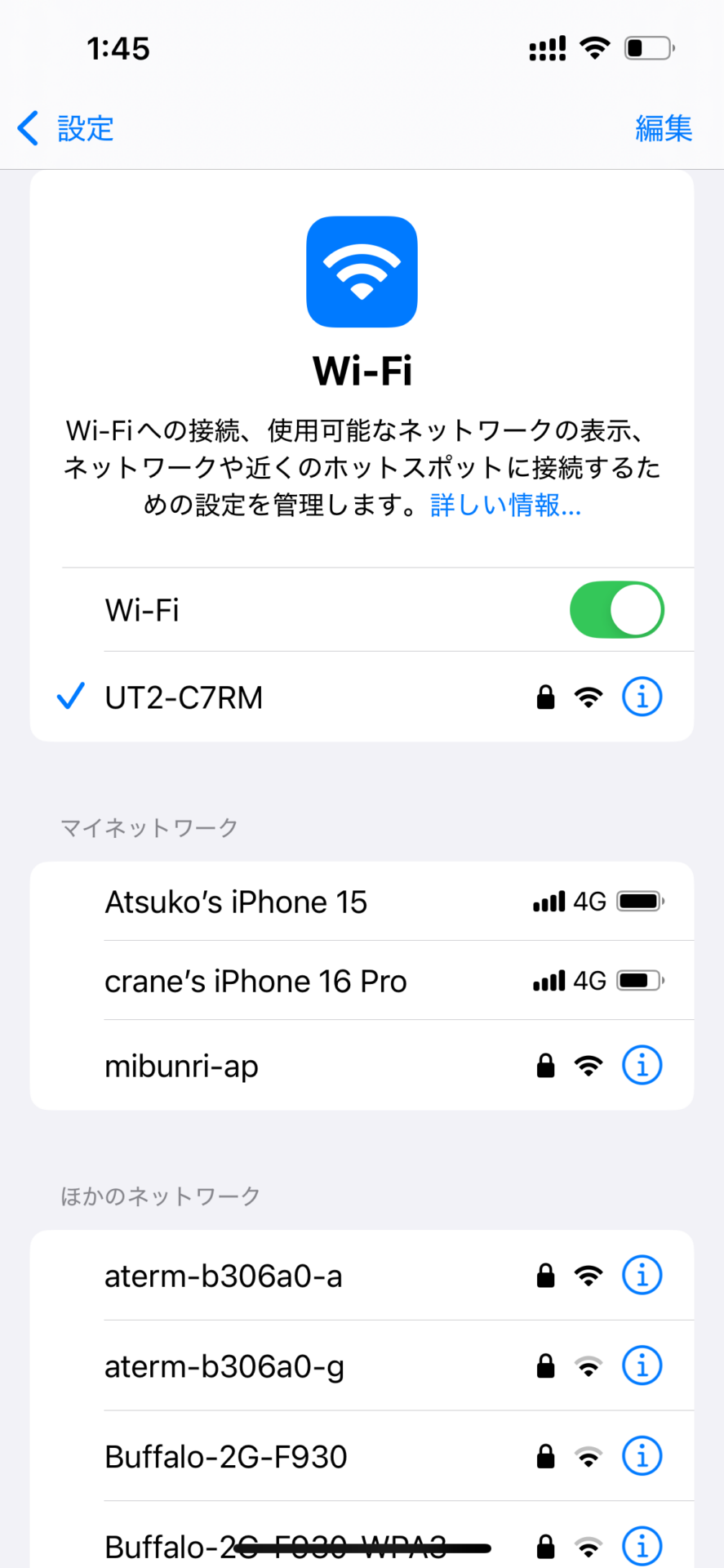
Task: Open info for aterm-b306a0-a
Action: pyautogui.click(x=642, y=1276)
